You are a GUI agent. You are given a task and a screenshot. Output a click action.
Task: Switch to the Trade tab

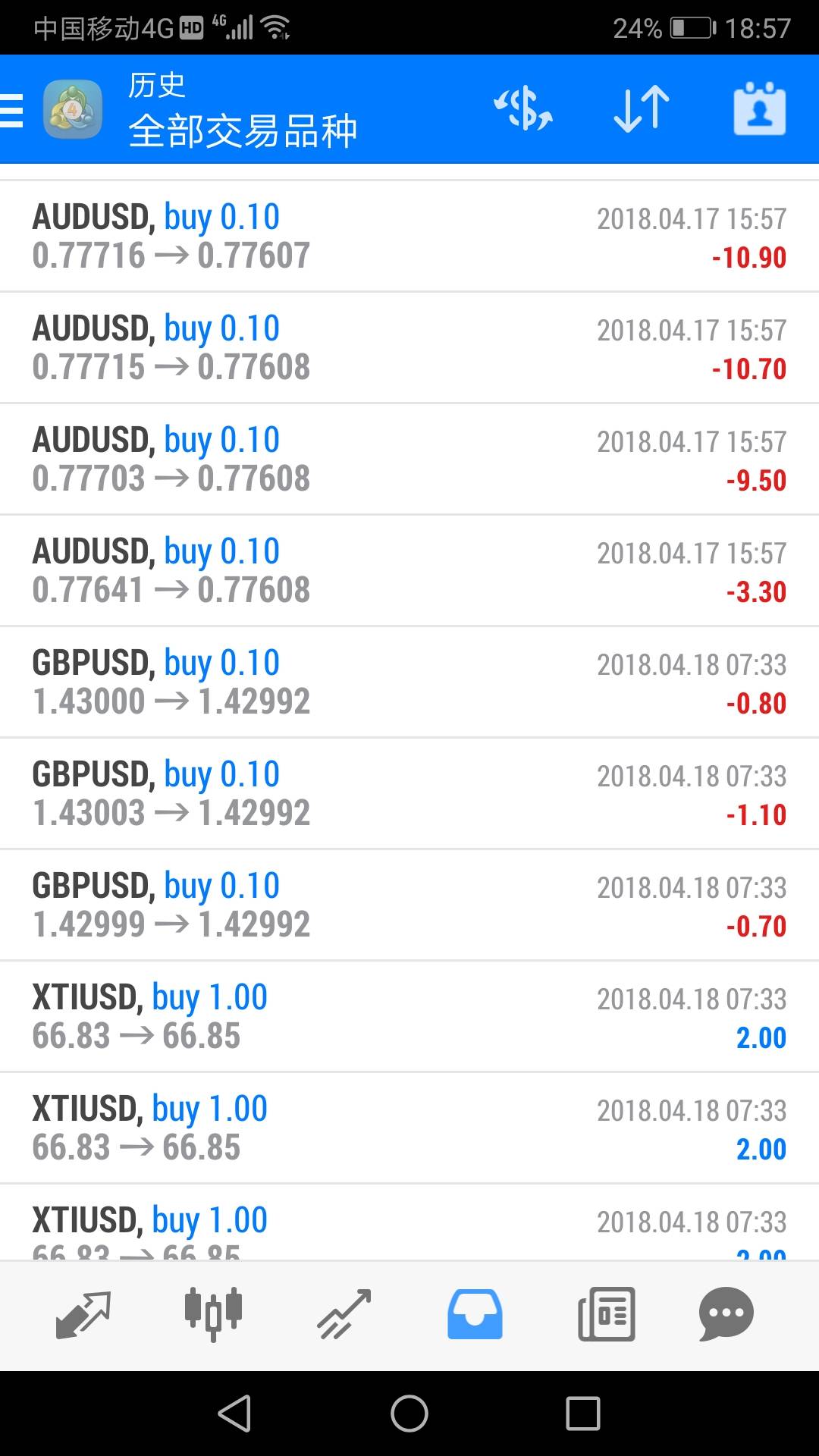tap(344, 1314)
